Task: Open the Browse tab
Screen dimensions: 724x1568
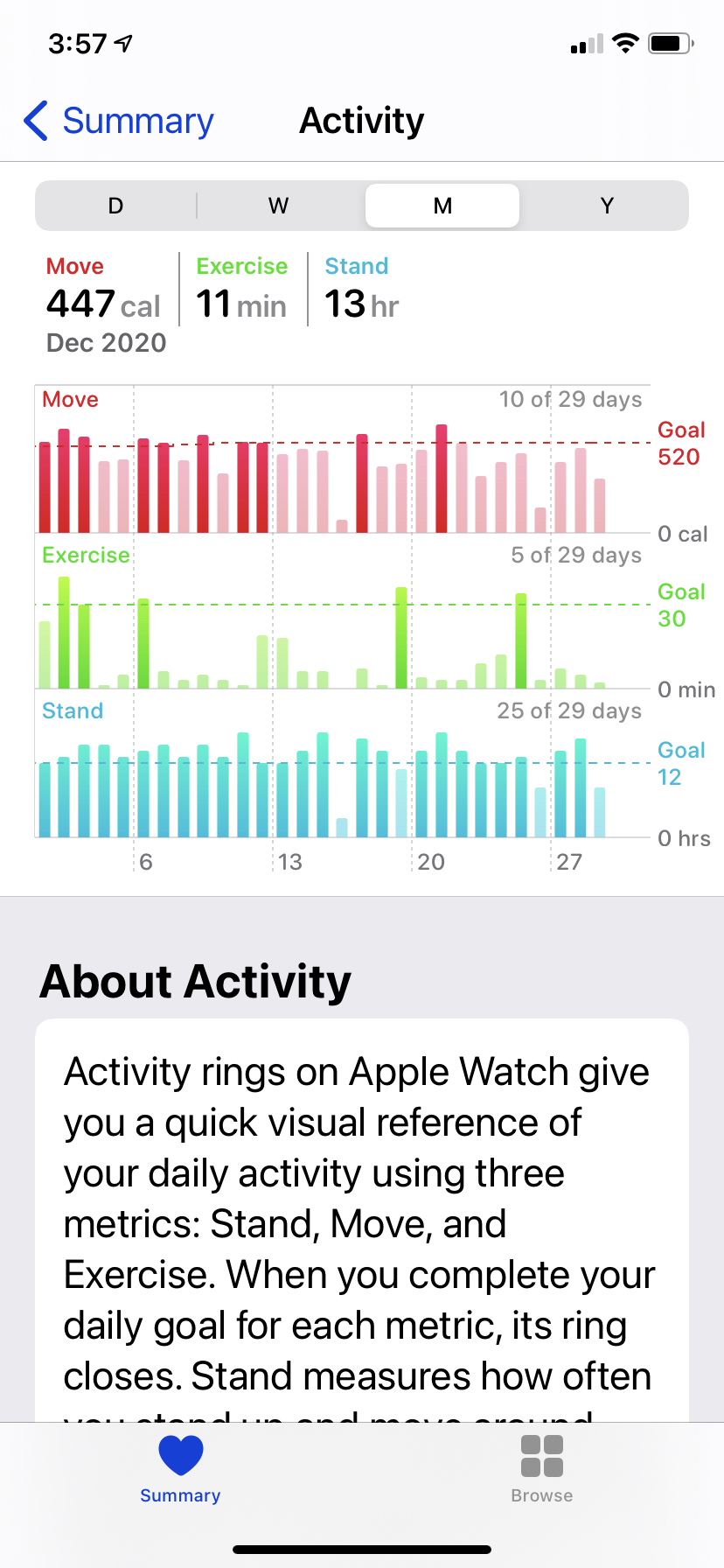Action: click(542, 1469)
